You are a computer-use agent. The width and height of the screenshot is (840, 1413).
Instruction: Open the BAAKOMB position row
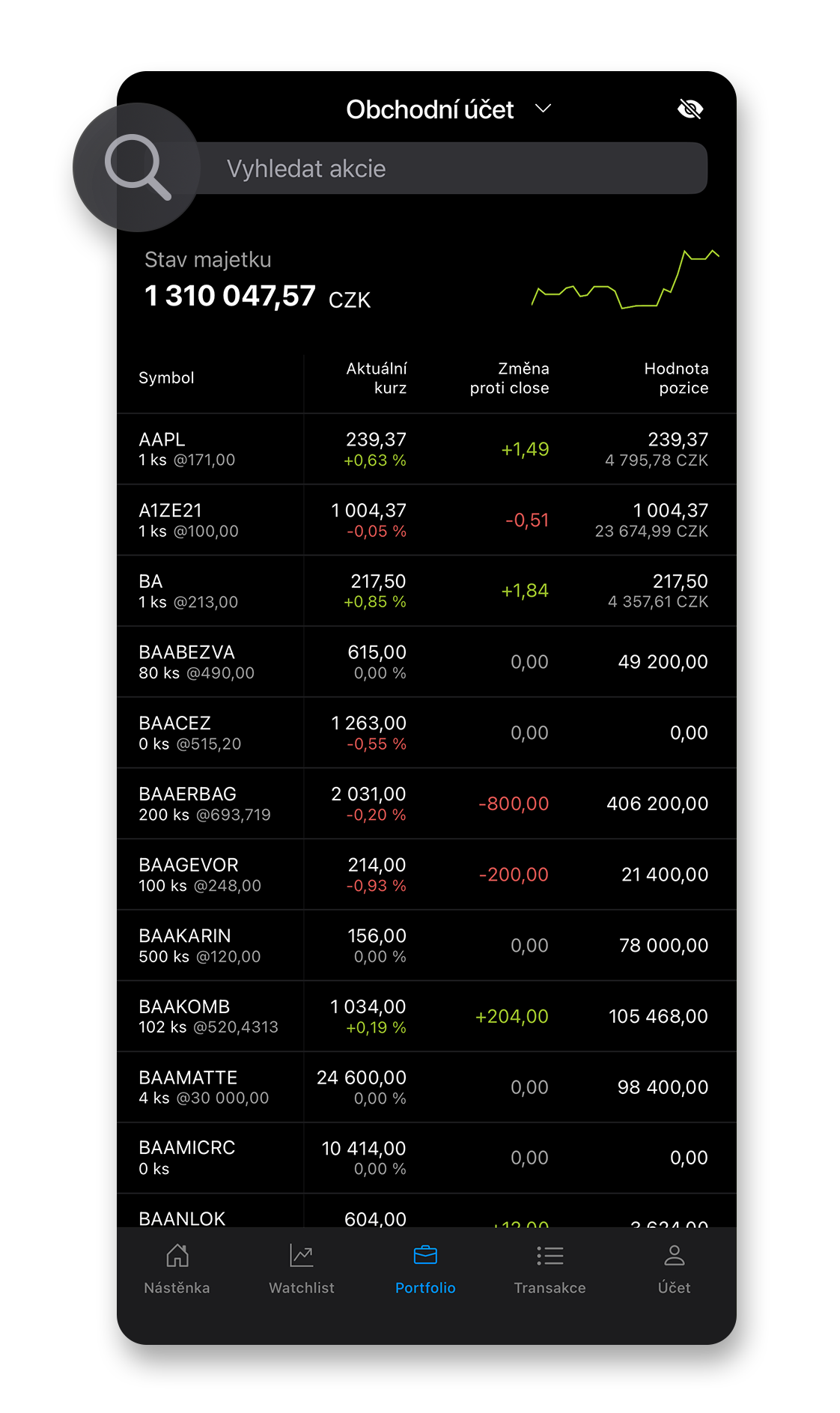[x=426, y=1016]
